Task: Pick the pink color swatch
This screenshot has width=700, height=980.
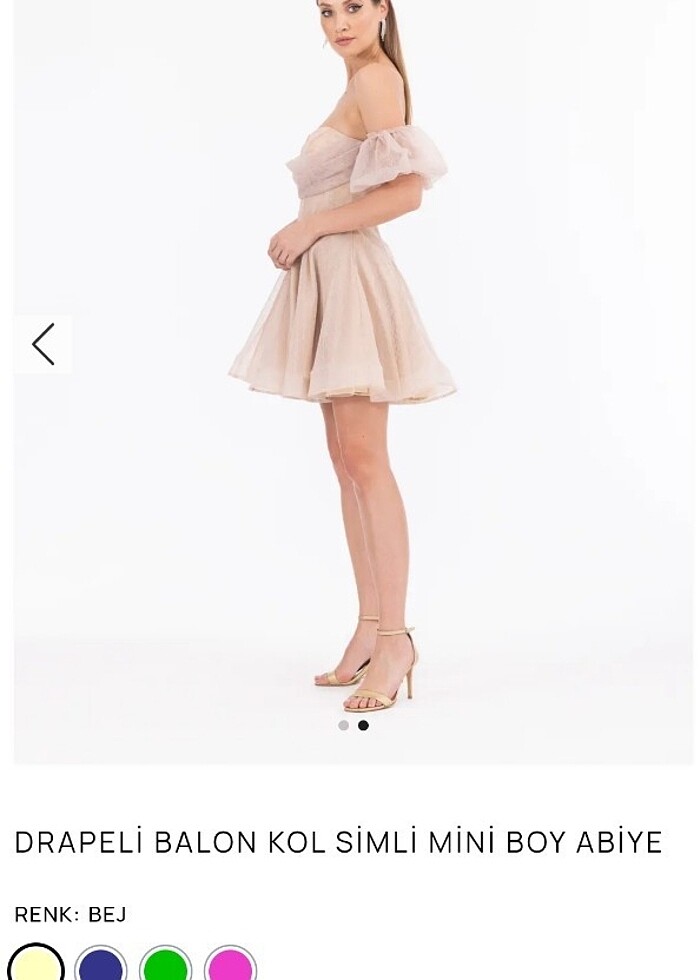Action: pos(231,967)
